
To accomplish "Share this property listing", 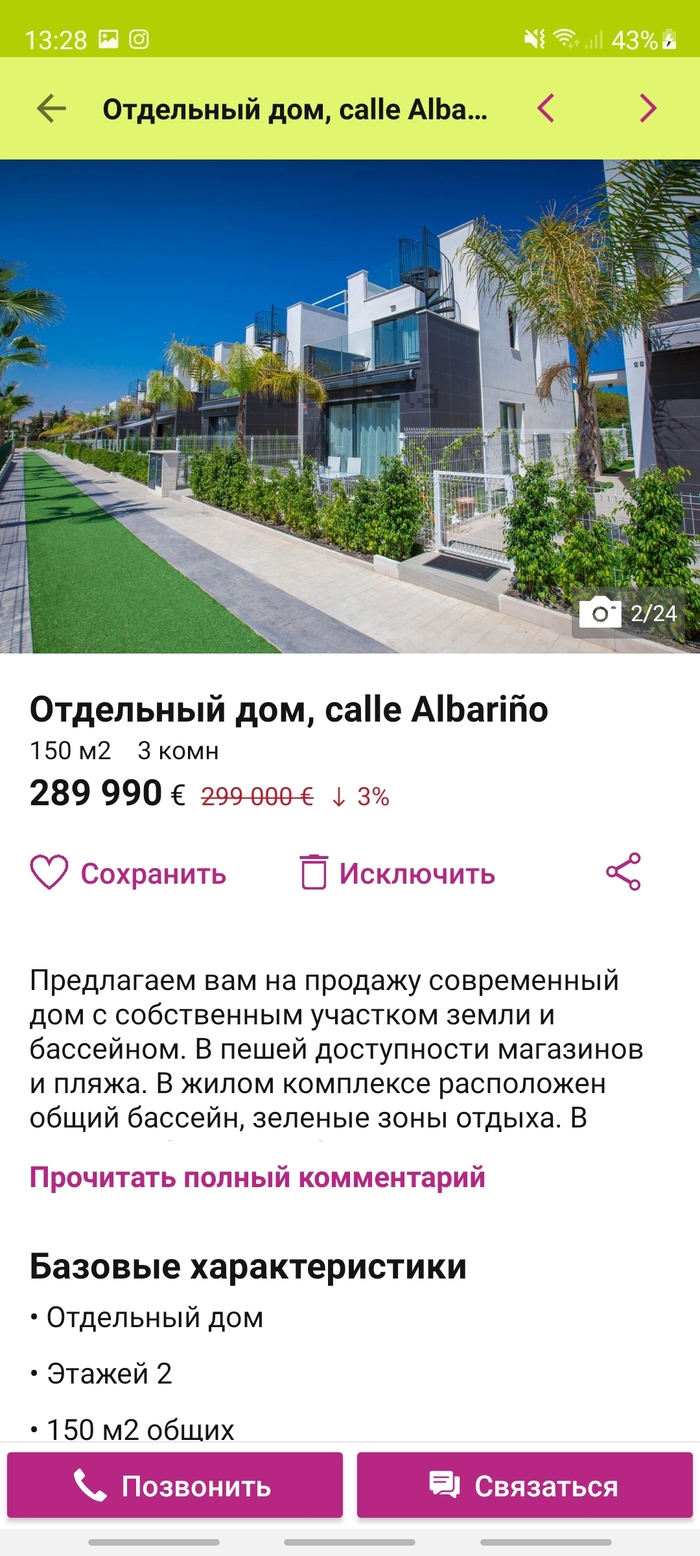I will tap(623, 872).
